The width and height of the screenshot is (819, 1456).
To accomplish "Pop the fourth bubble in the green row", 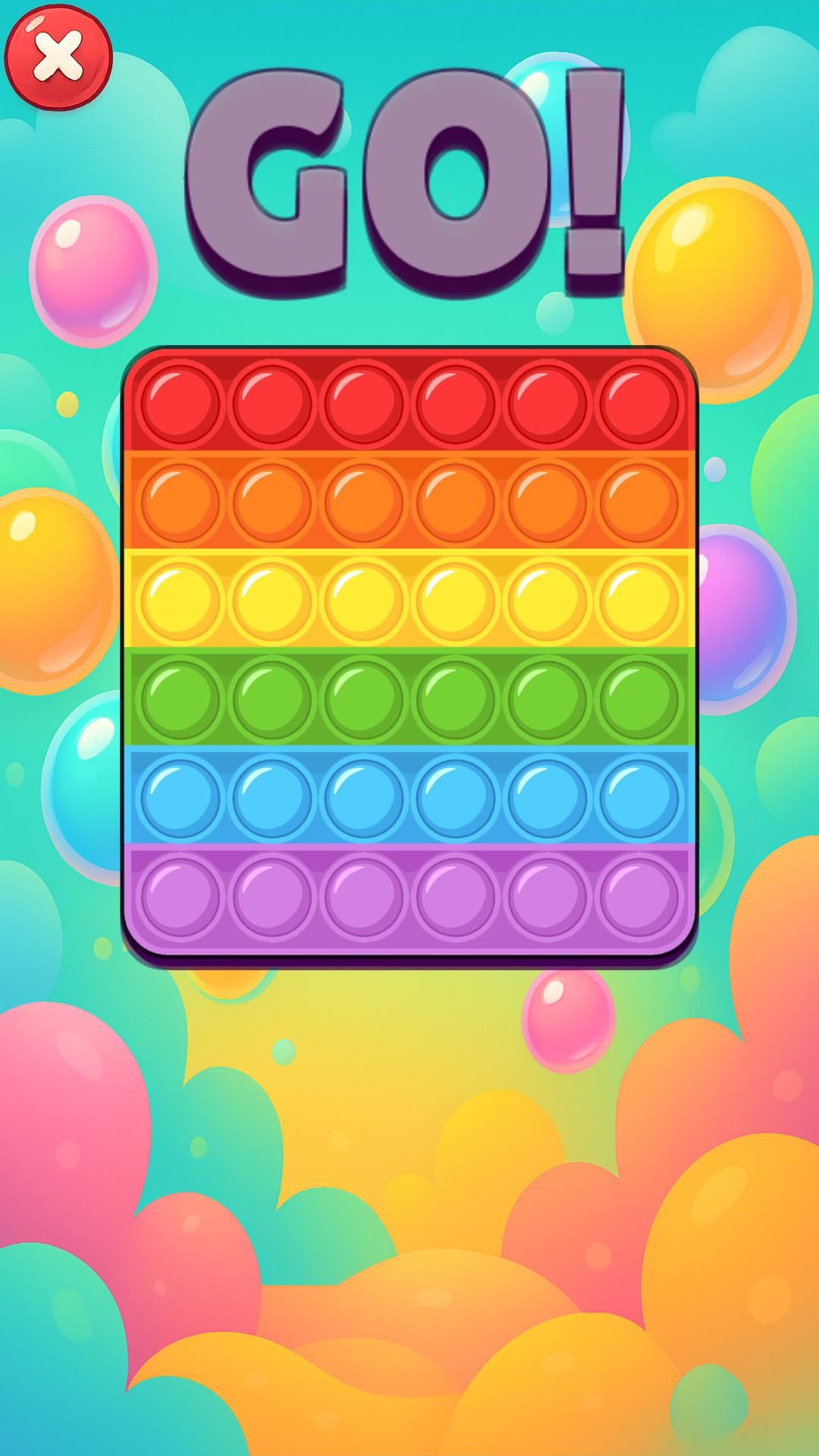I will [x=455, y=698].
